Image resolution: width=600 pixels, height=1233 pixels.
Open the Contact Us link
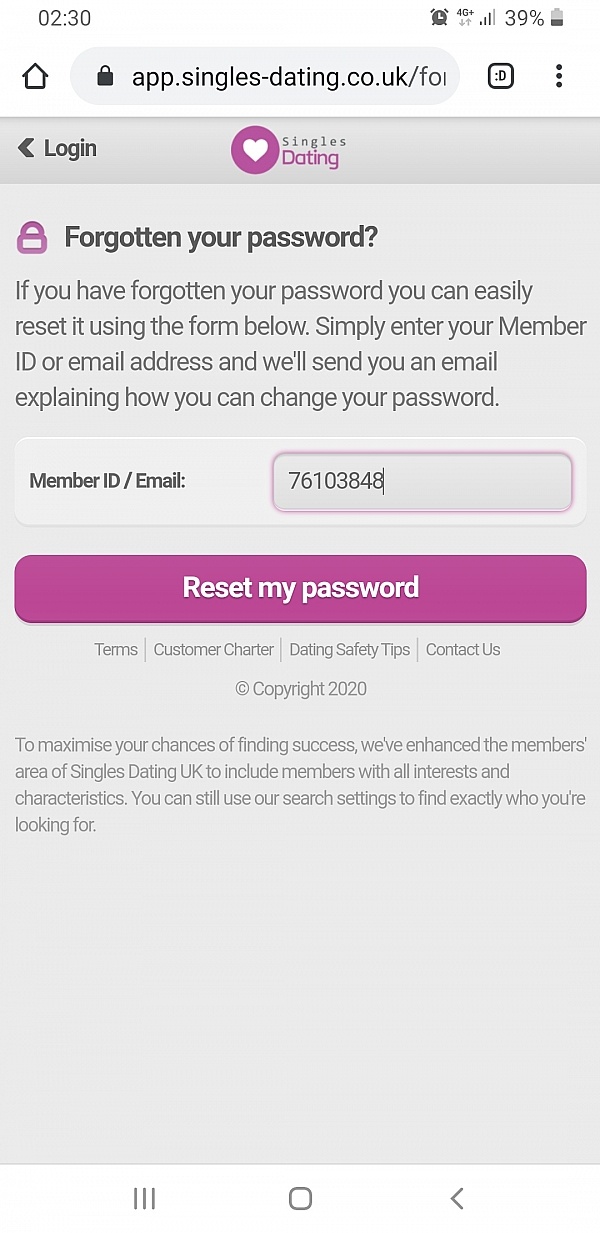[462, 650]
